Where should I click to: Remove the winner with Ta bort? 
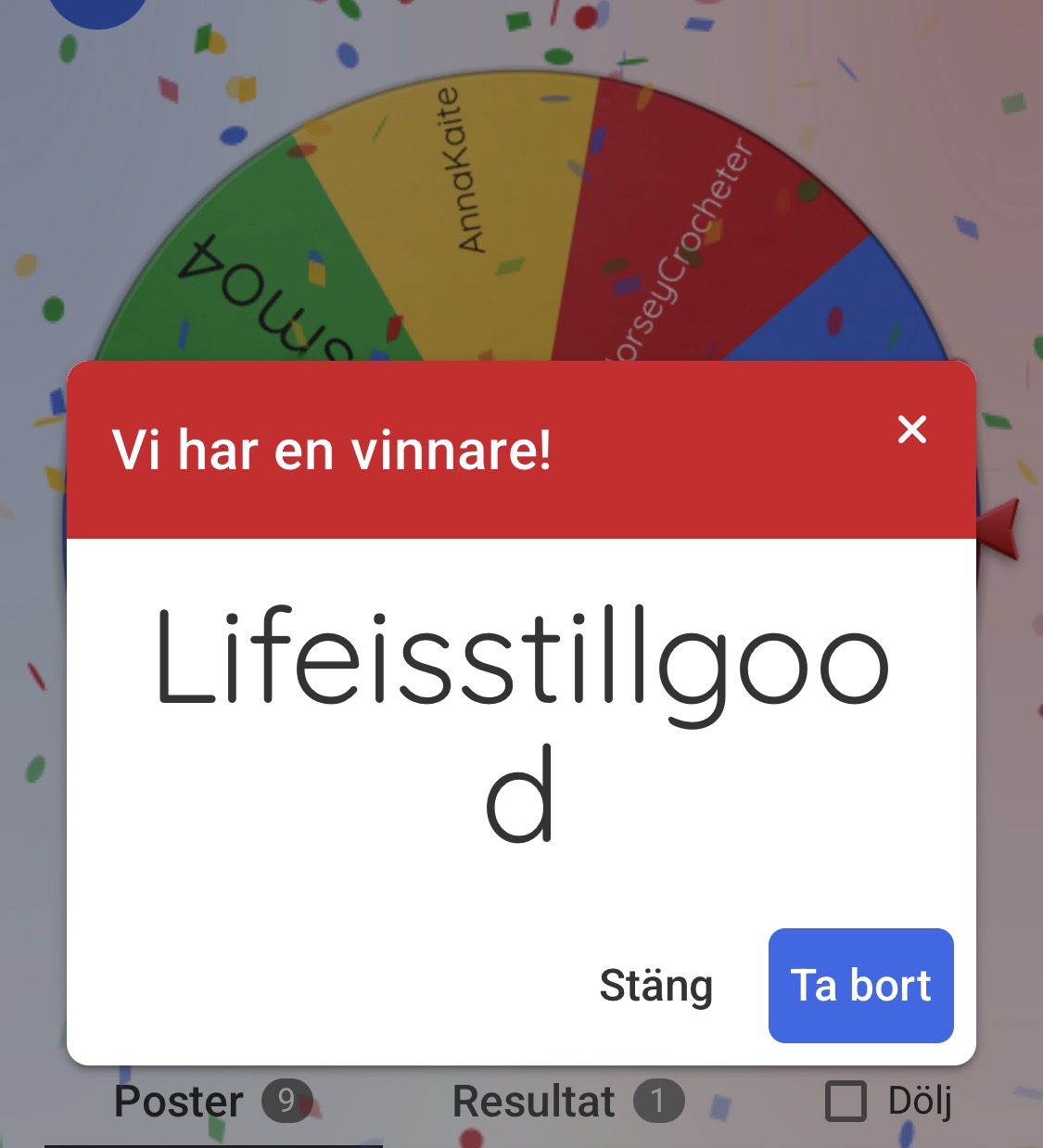pos(860,986)
